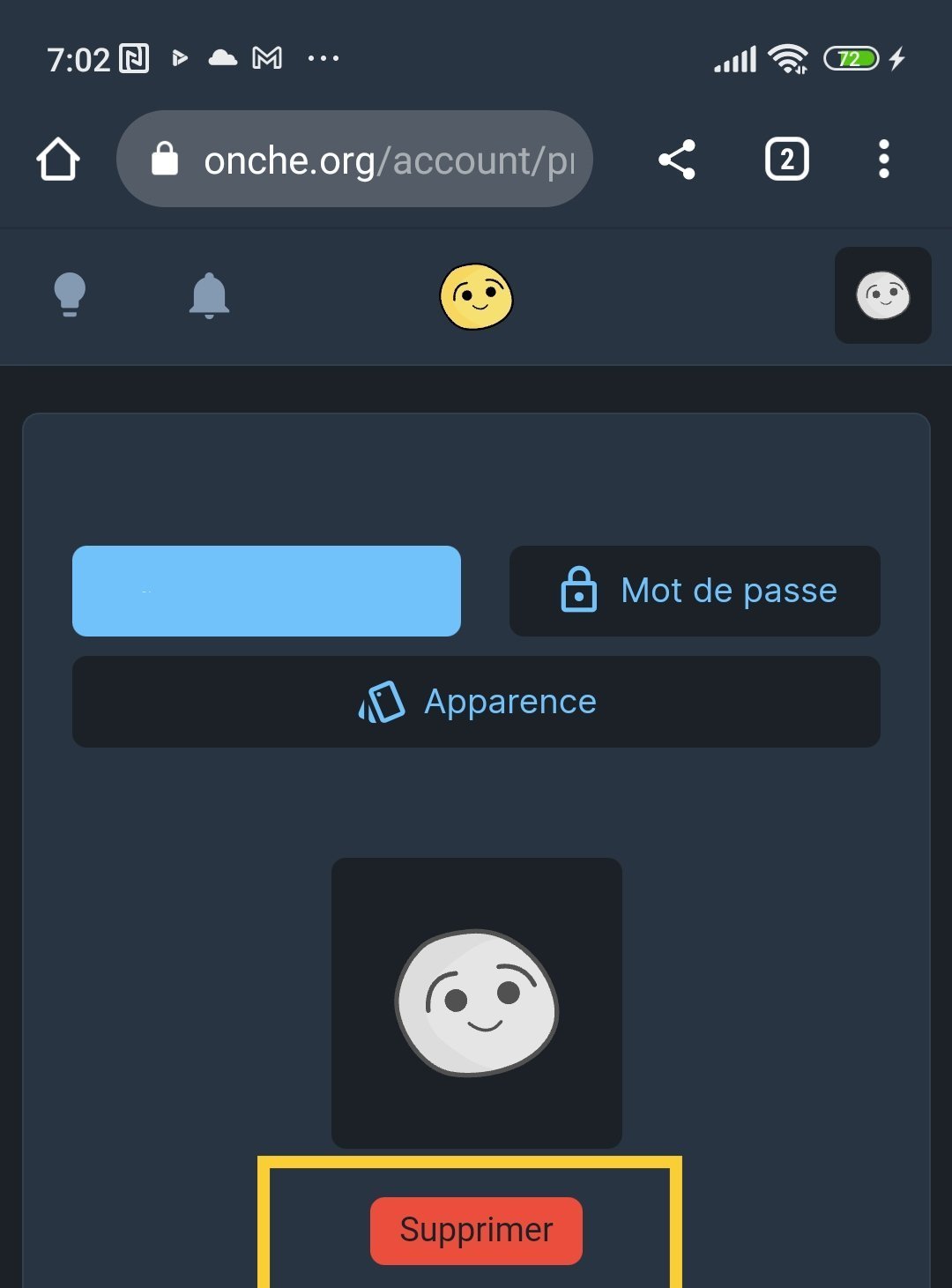
Task: Tap the large avatar thumbnail
Action: [x=476, y=1001]
